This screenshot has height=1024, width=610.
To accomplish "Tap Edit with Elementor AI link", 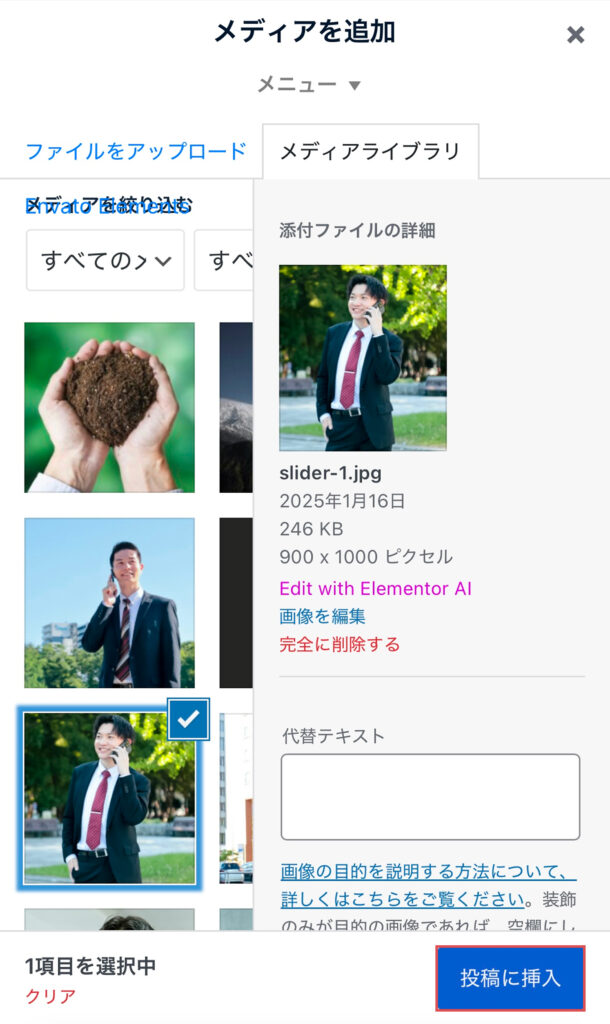I will coord(375,589).
